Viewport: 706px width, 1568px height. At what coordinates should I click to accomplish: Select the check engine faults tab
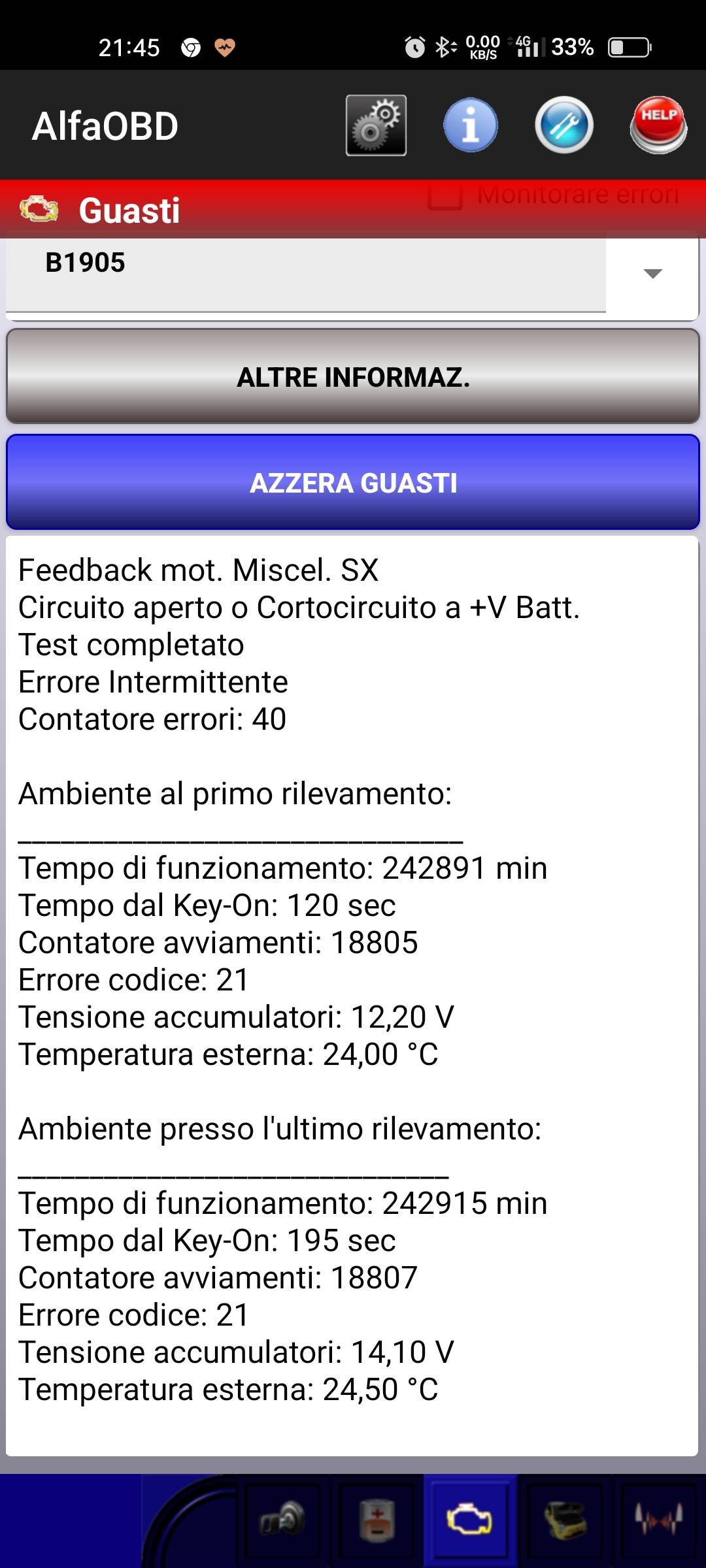(470, 1521)
